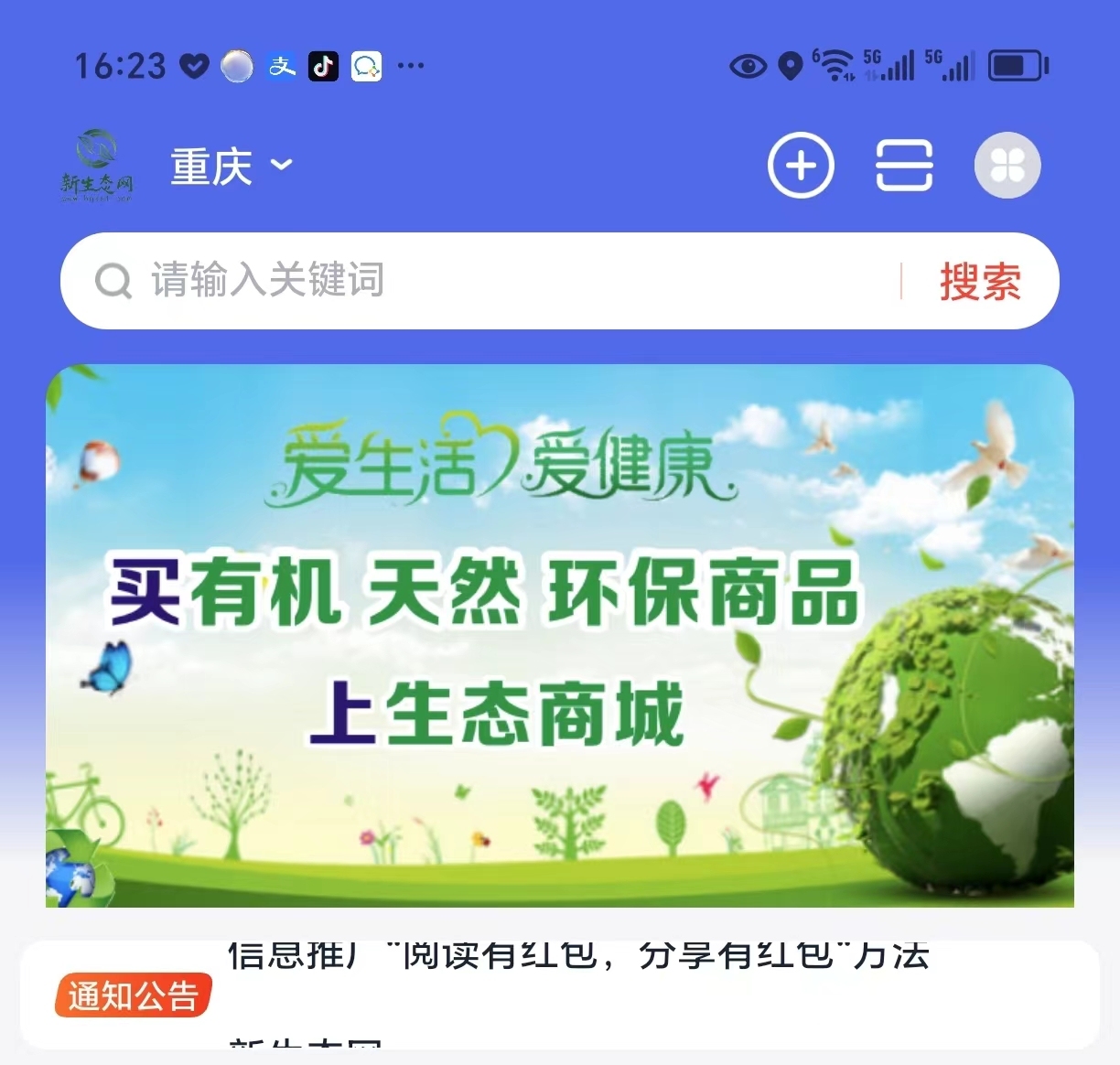
Task: Open the scan code icon
Action: click(904, 167)
